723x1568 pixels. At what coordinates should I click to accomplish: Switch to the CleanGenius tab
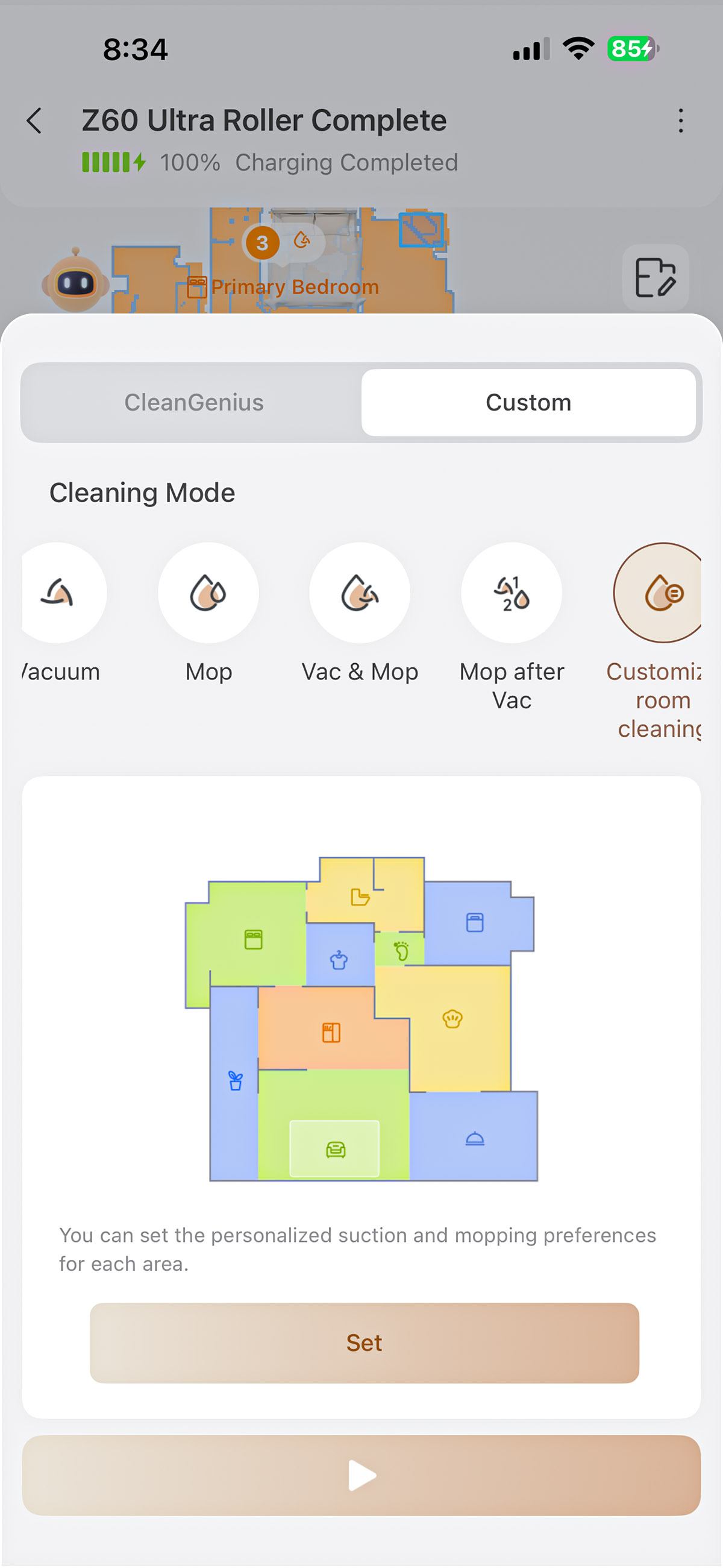[x=193, y=402]
